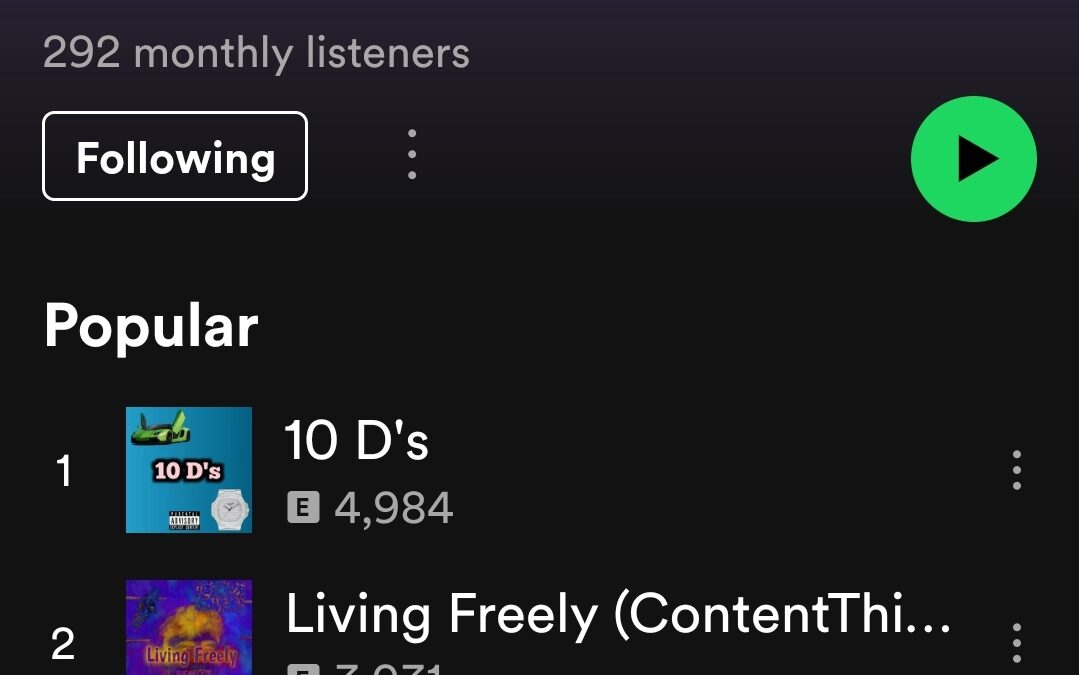Open the artist's more options menu
The height and width of the screenshot is (675, 1079).
[x=412, y=155]
